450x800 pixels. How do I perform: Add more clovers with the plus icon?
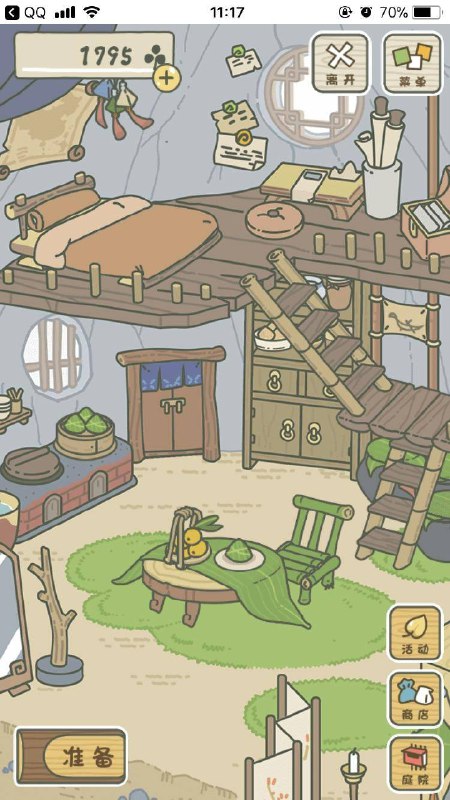(167, 78)
